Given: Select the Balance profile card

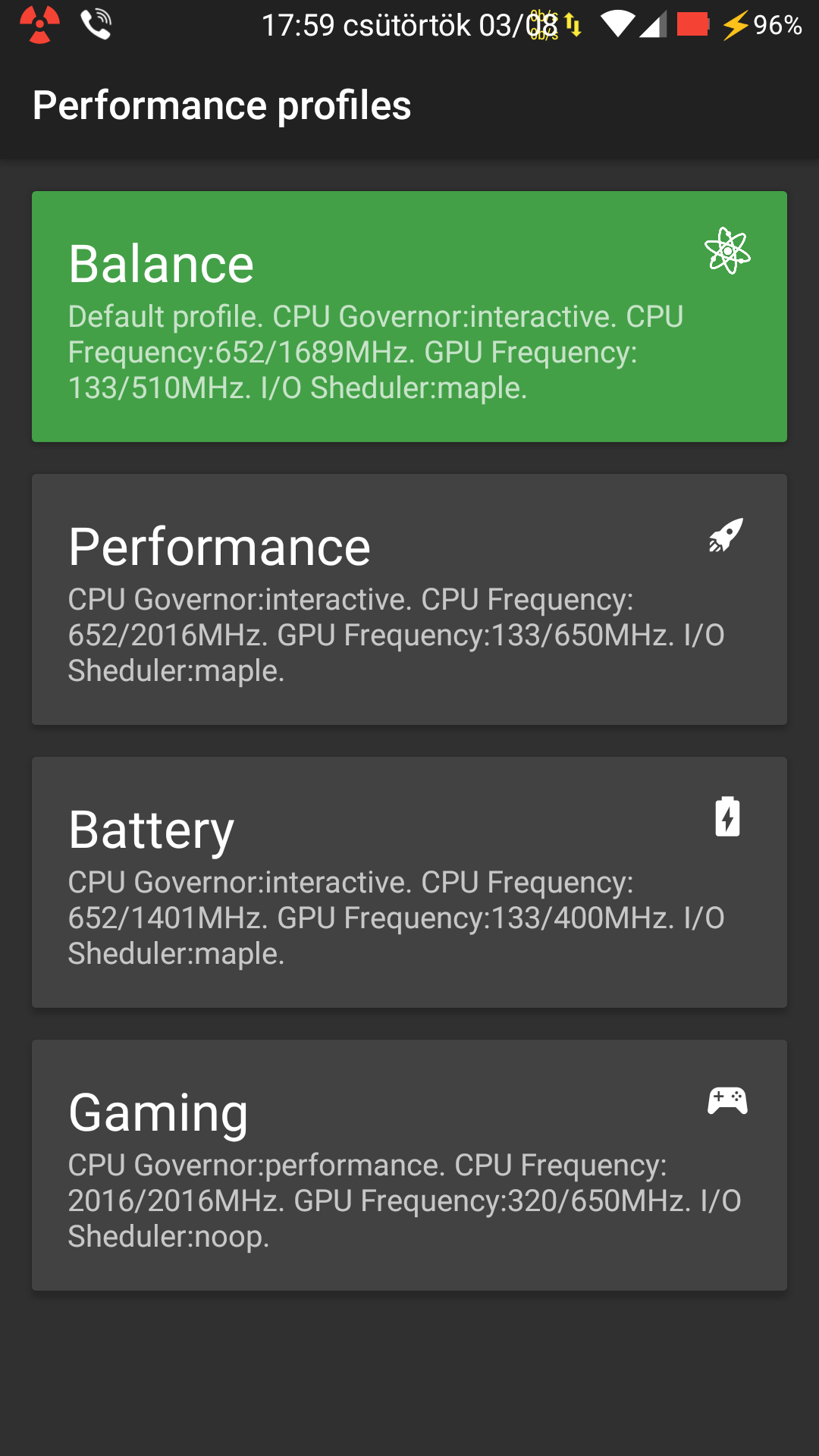Looking at the screenshot, I should (409, 316).
